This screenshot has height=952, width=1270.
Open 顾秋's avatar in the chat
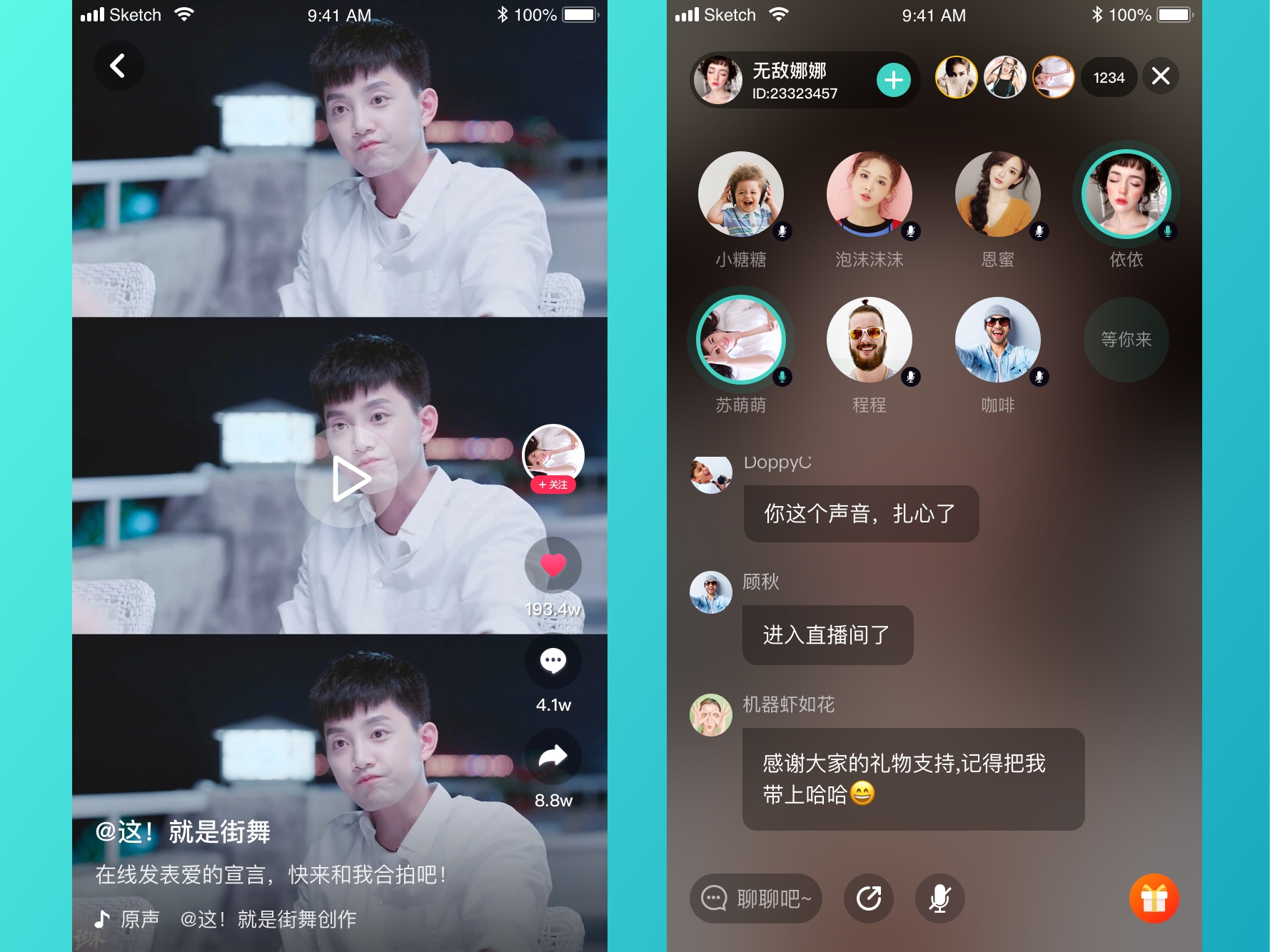711,592
